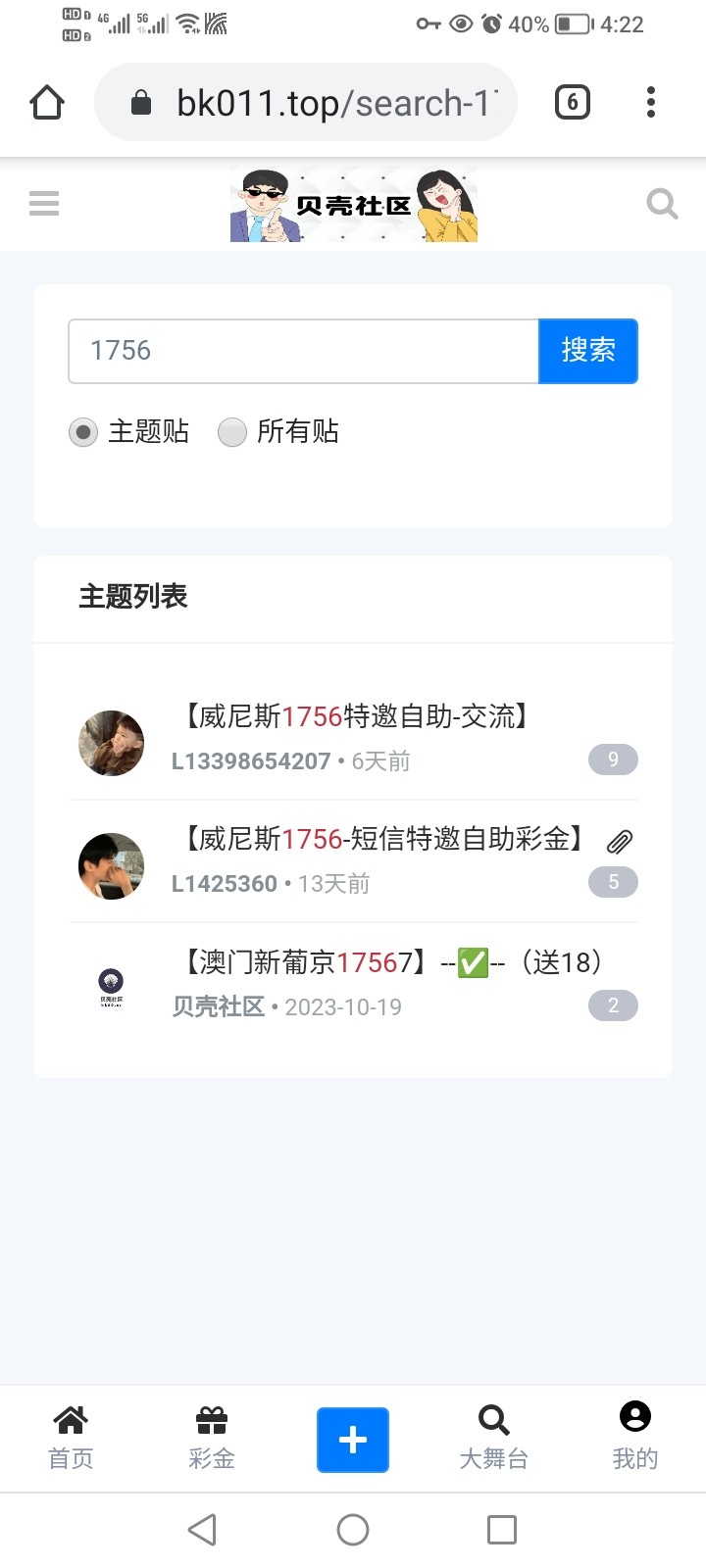
Task: Tap the browser home icon
Action: pyautogui.click(x=47, y=102)
